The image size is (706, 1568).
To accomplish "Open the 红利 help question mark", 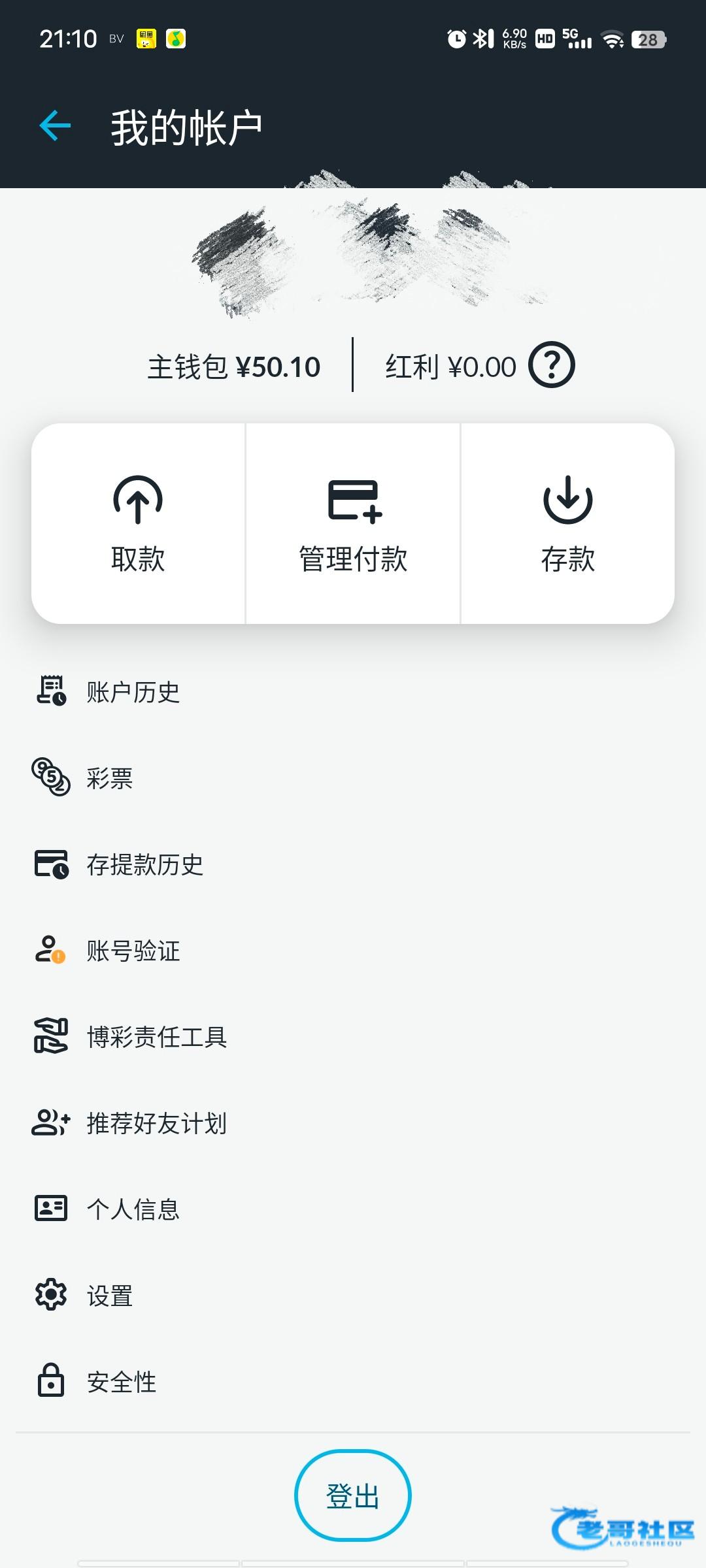I will (x=551, y=365).
